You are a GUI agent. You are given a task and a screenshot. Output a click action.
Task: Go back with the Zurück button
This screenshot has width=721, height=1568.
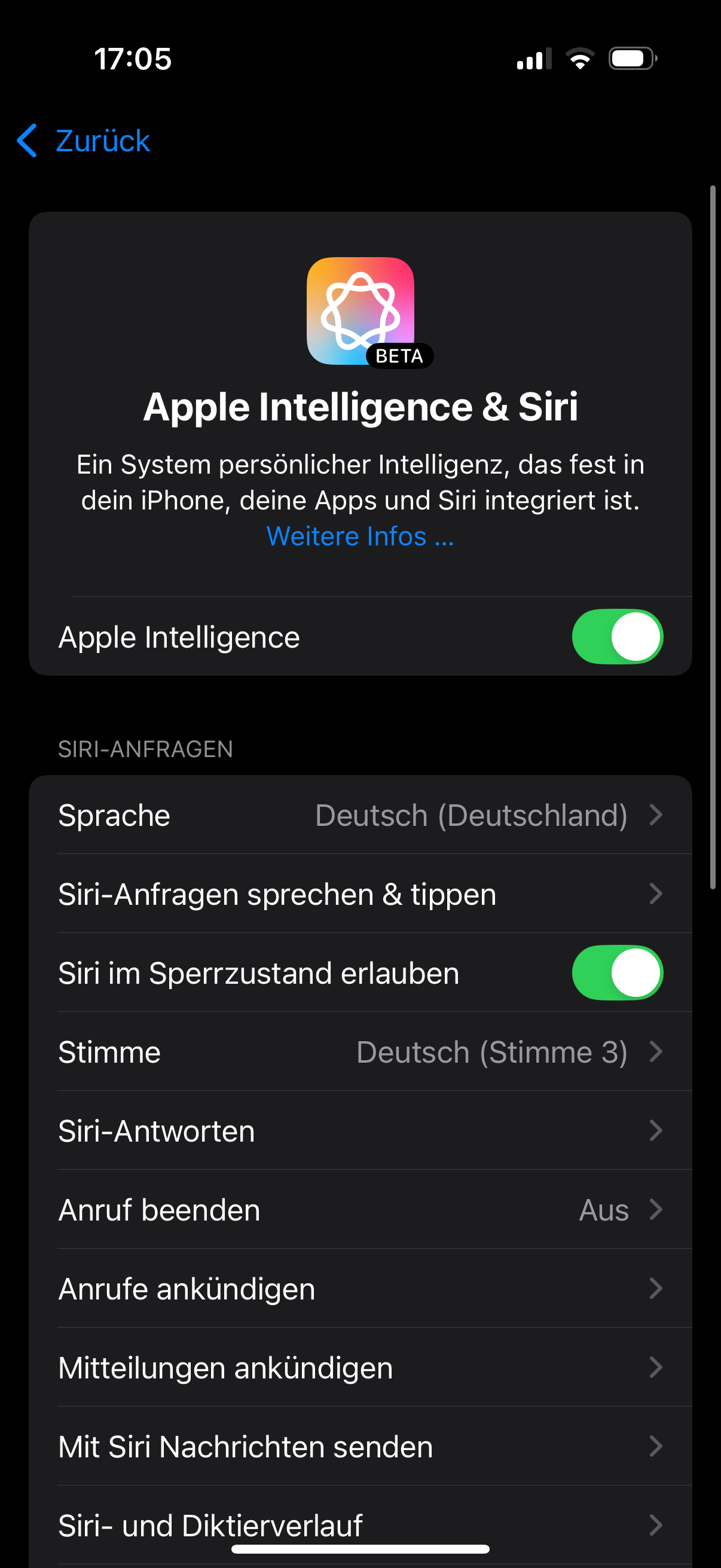click(x=84, y=141)
